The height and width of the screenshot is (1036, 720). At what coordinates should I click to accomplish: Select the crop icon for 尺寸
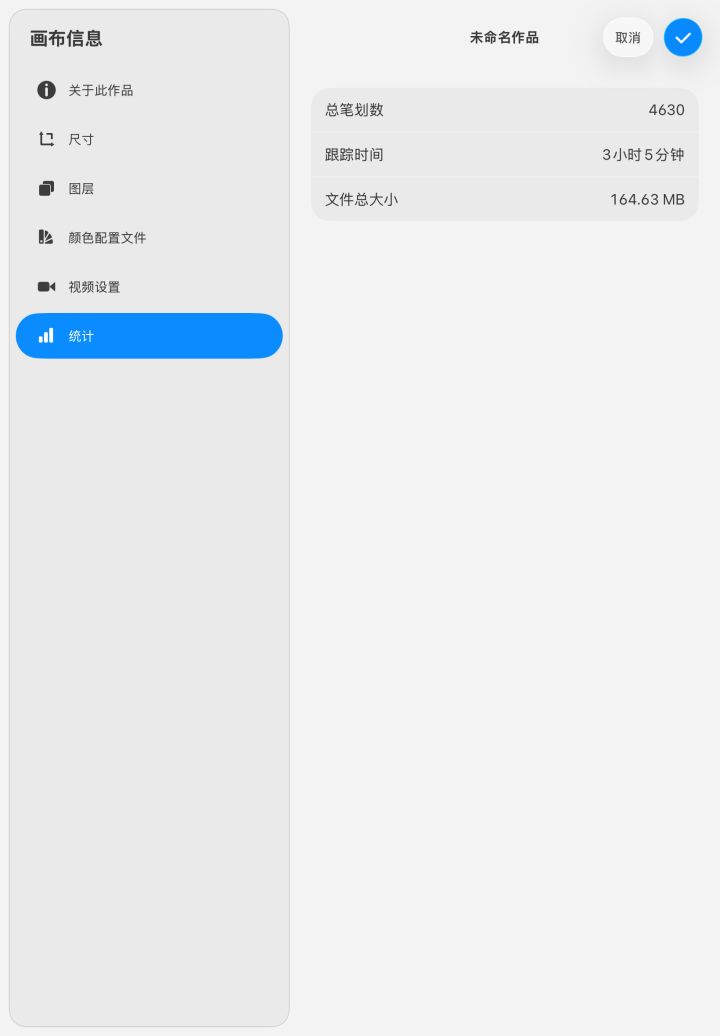(x=46, y=139)
